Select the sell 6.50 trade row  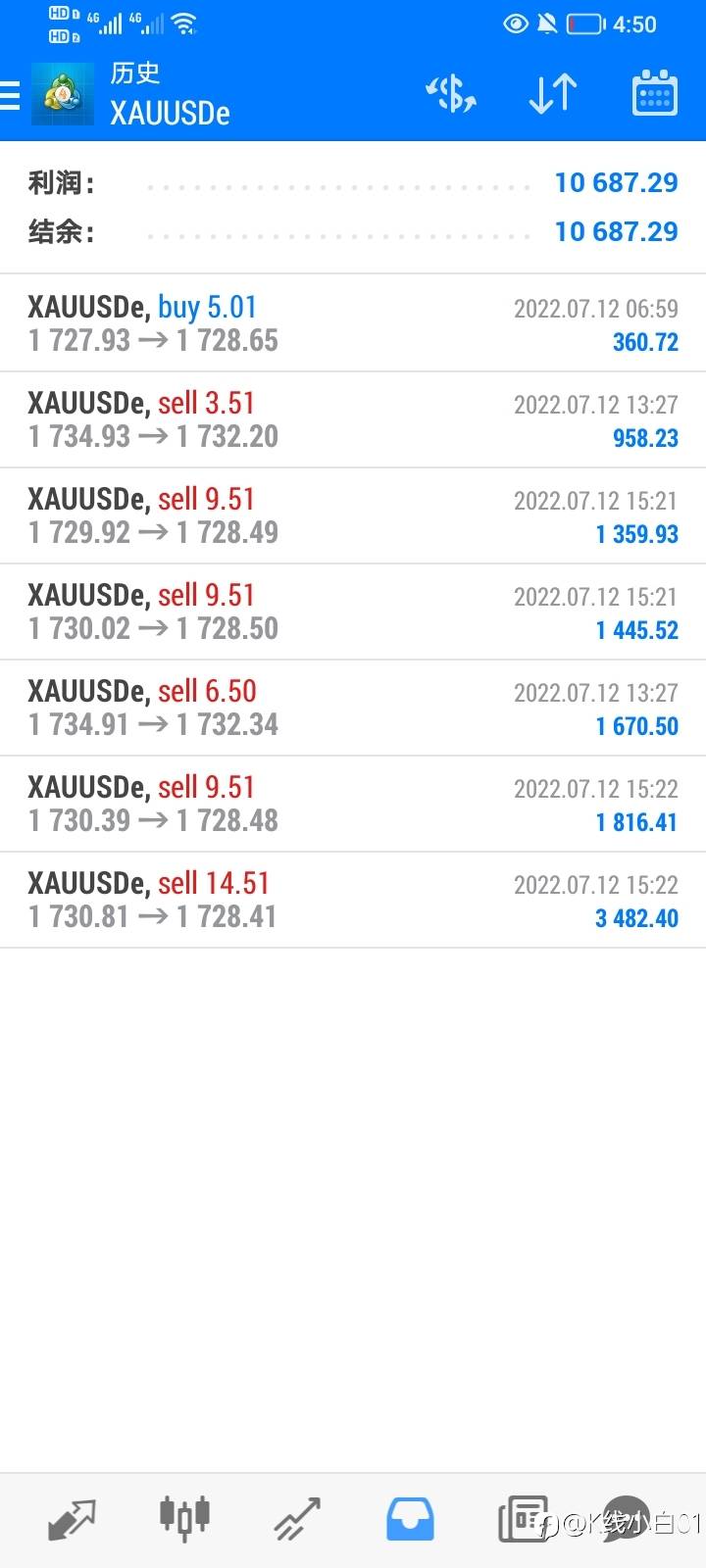353,708
